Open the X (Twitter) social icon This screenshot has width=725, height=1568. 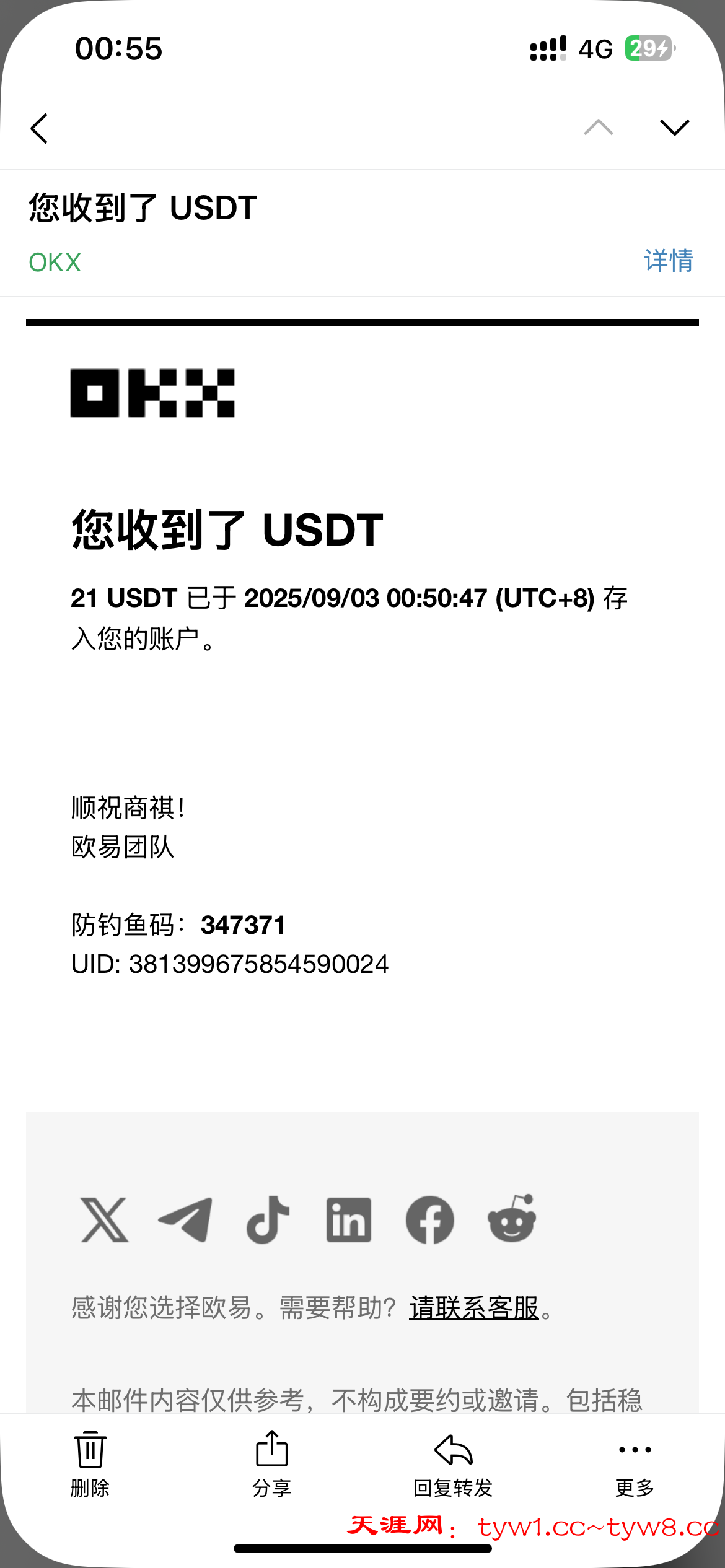105,1220
